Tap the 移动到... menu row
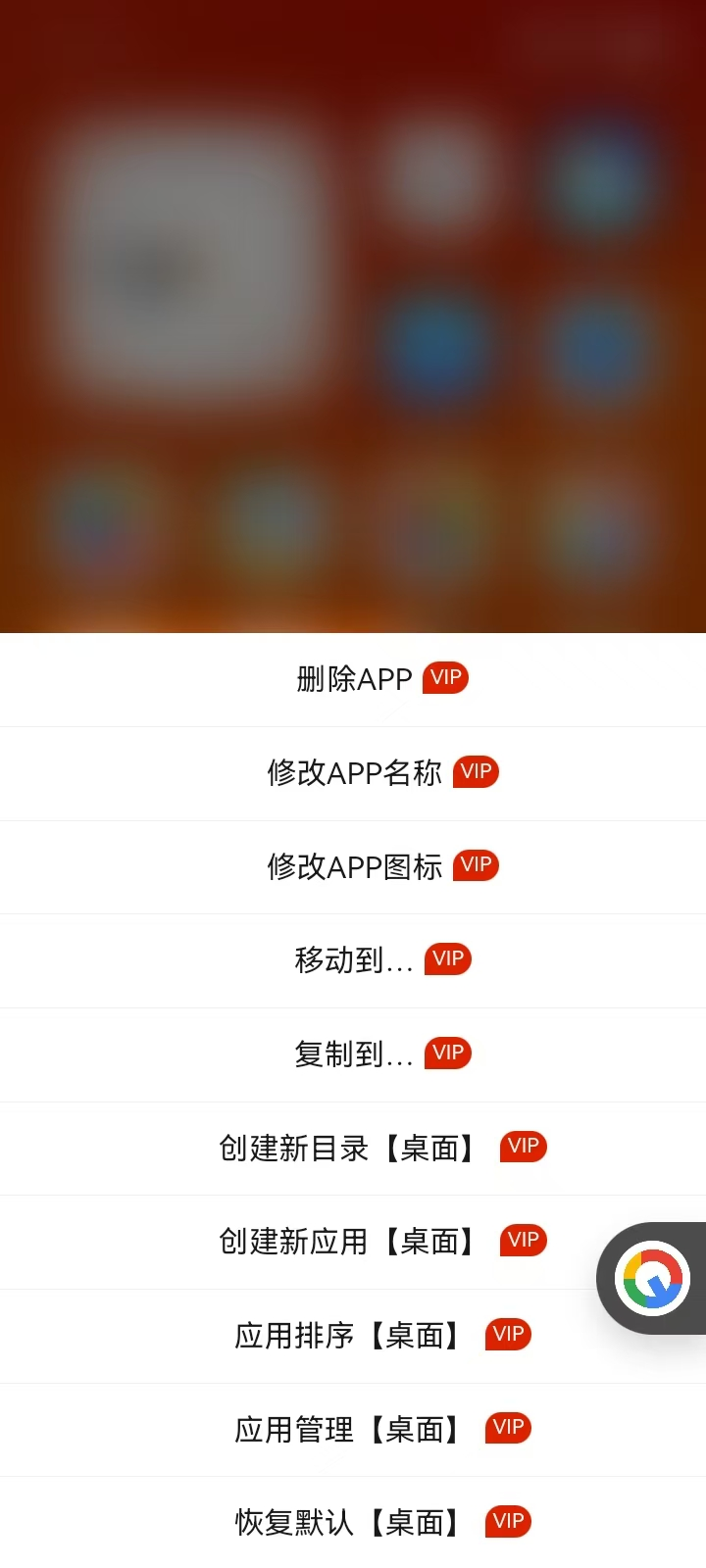 click(355, 960)
